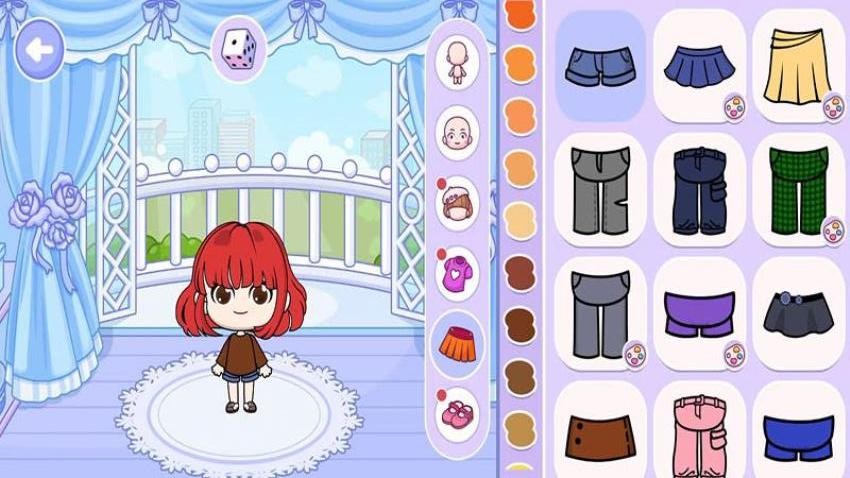Pick the topmost orange color swatch
The image size is (850, 478).
pyautogui.click(x=520, y=14)
